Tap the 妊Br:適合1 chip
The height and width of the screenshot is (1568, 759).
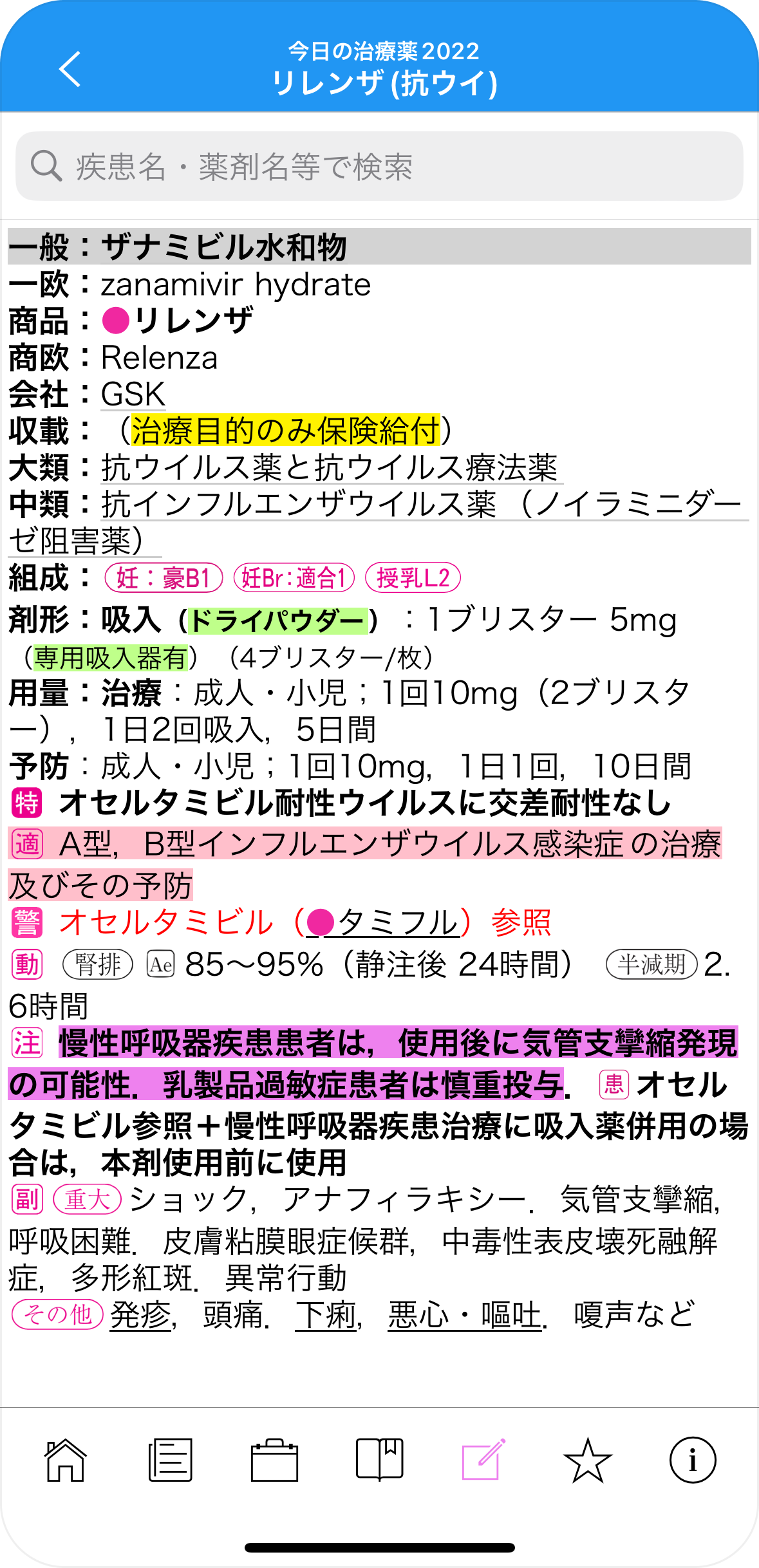294,578
